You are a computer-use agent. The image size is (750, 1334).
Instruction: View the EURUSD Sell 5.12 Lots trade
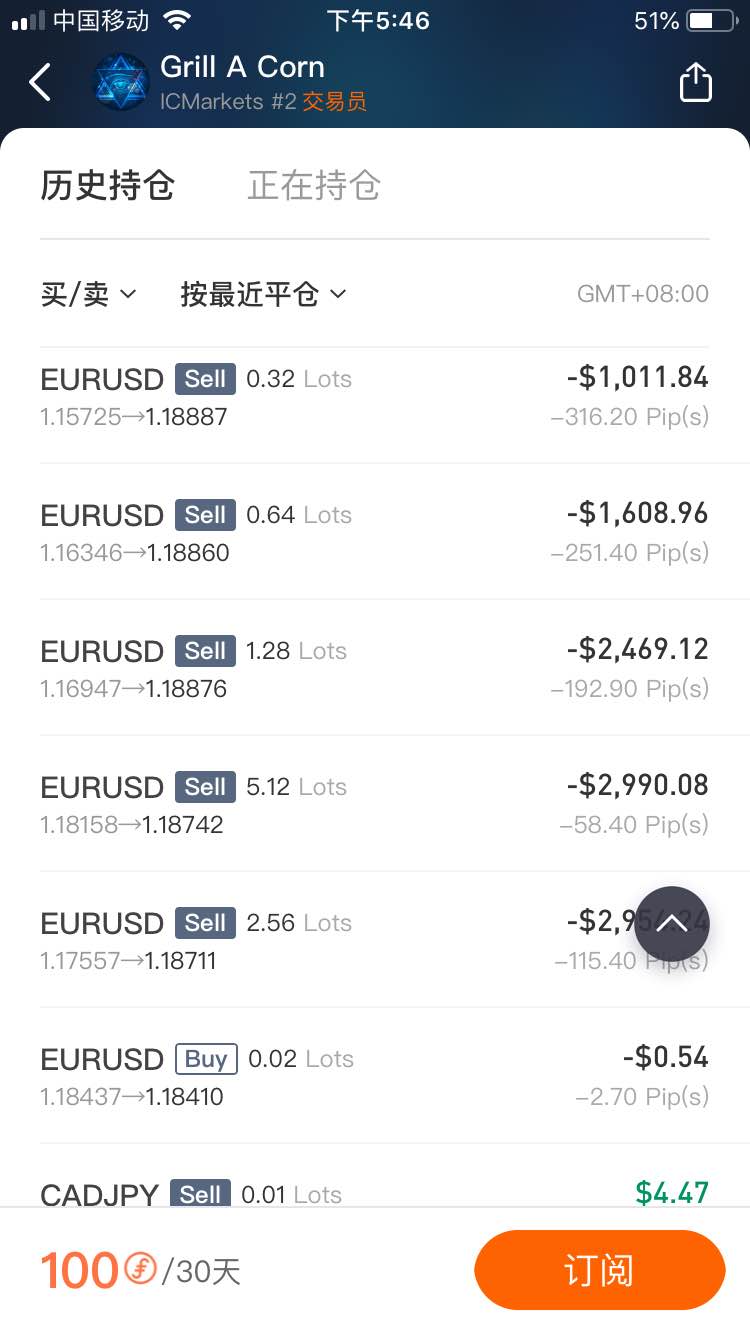pyautogui.click(x=375, y=804)
